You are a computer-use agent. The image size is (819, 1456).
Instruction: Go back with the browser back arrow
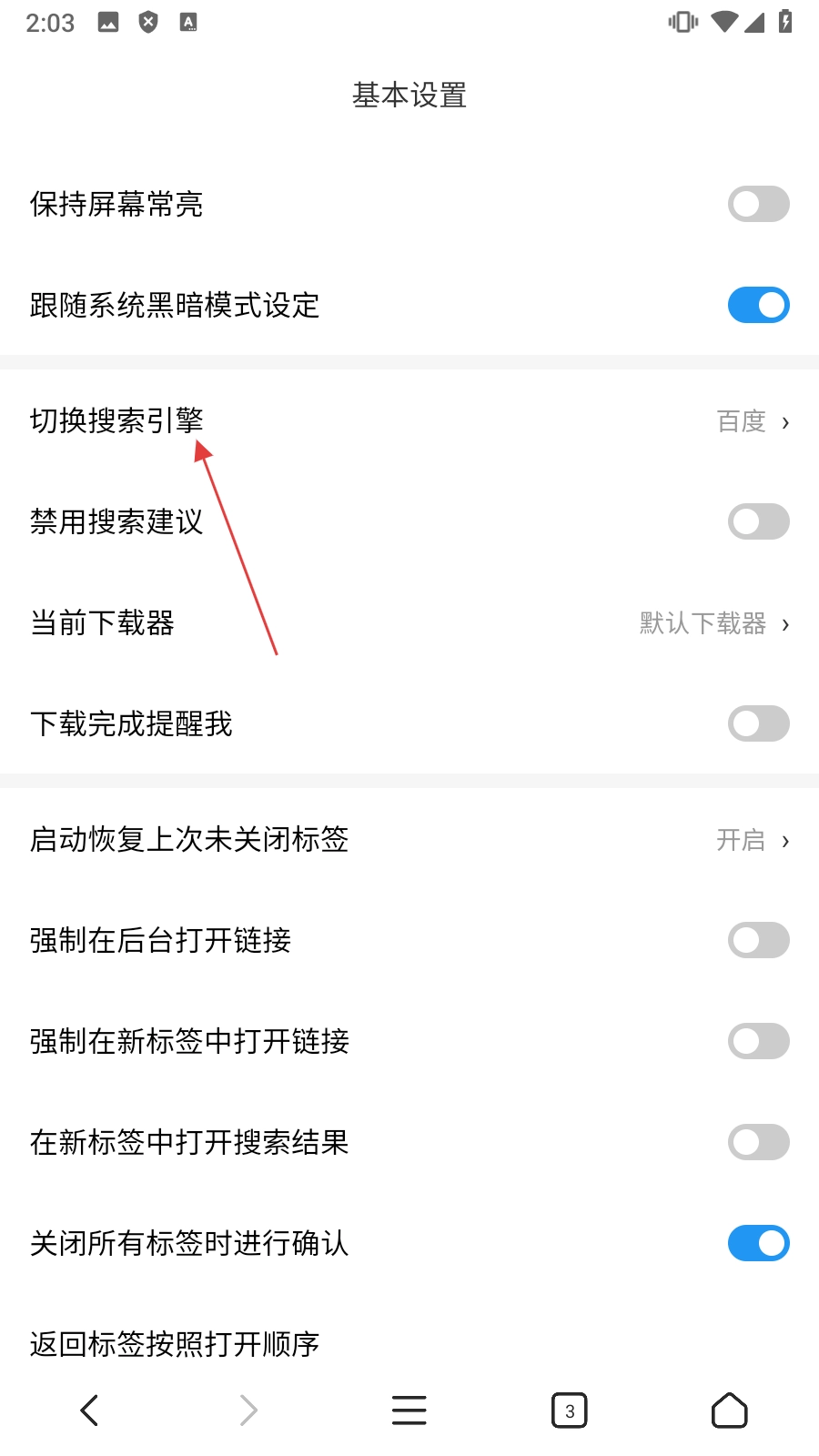[x=89, y=1410]
